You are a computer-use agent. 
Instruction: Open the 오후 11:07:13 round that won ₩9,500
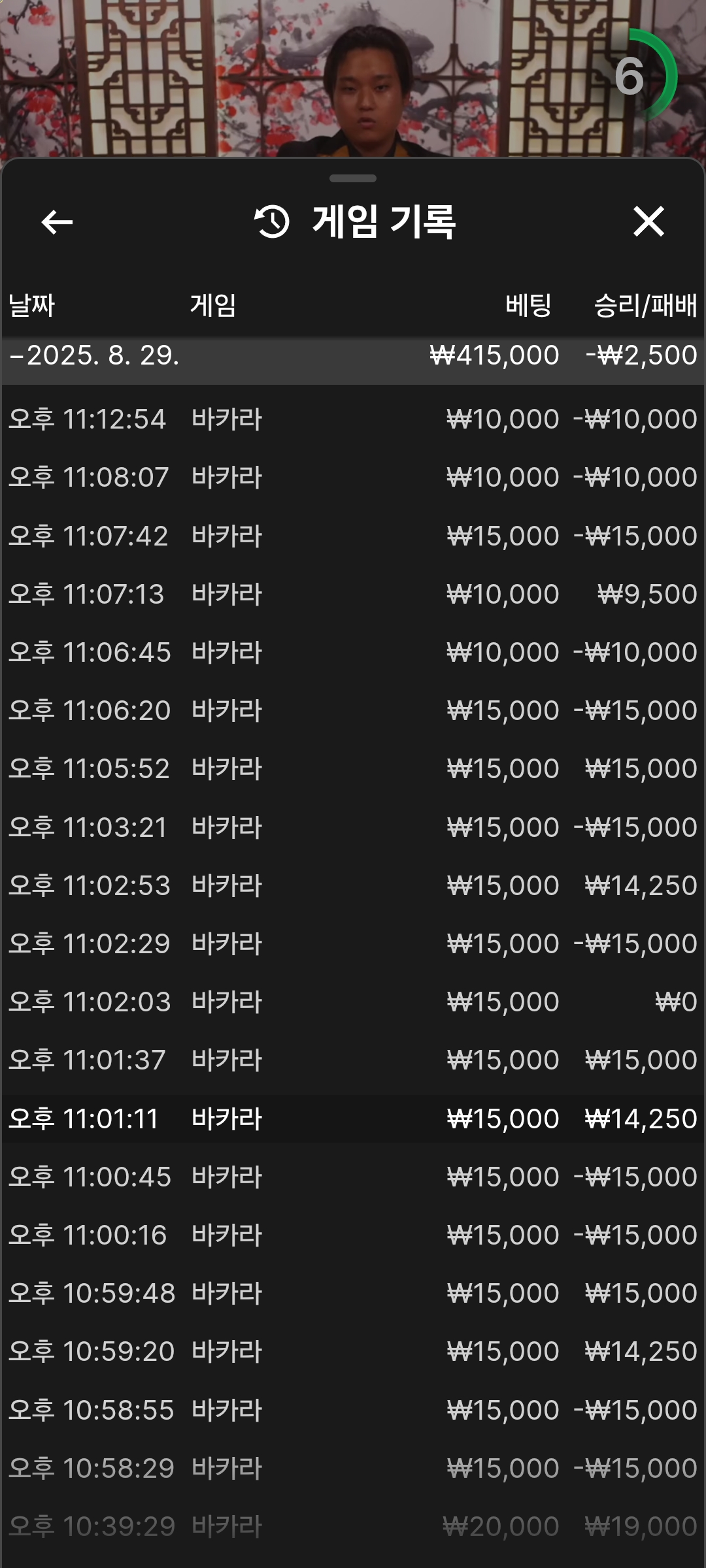coord(353,594)
